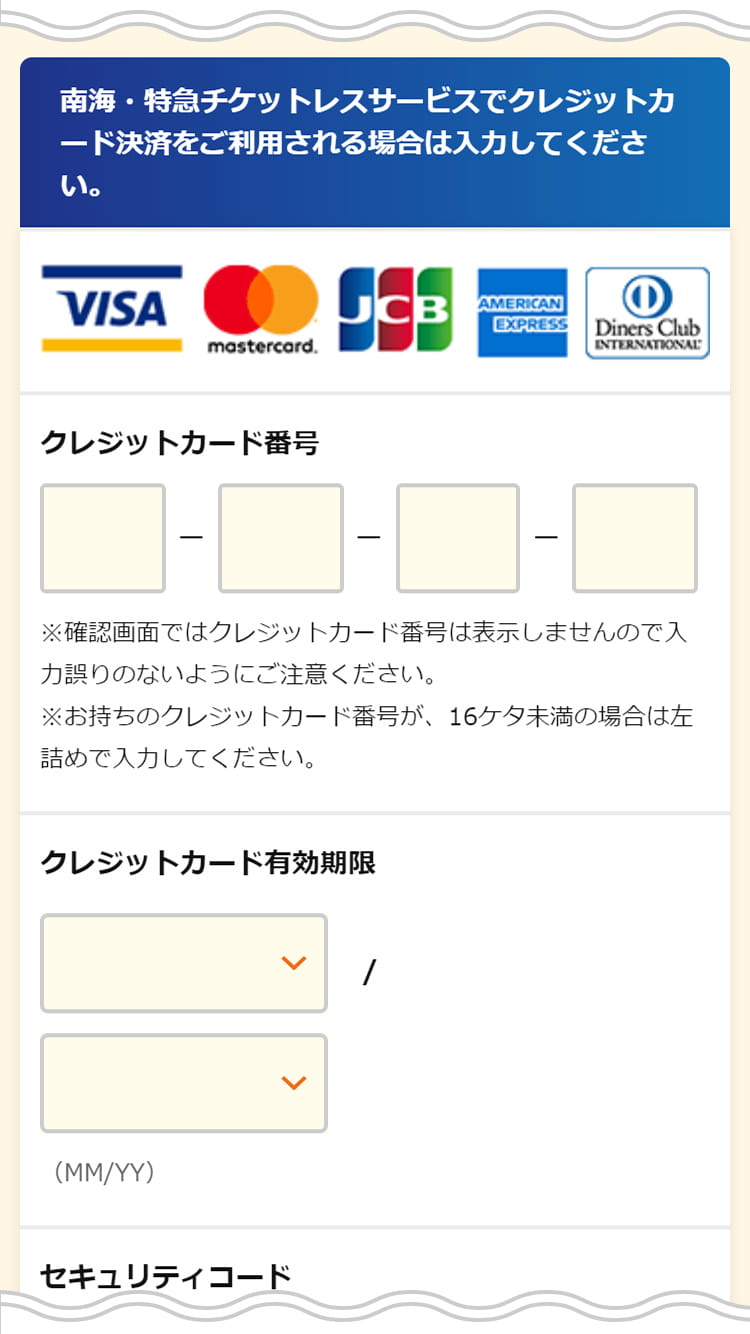Image resolution: width=750 pixels, height=1334 pixels.
Task: Focus the second credit card number box
Action: click(x=281, y=538)
